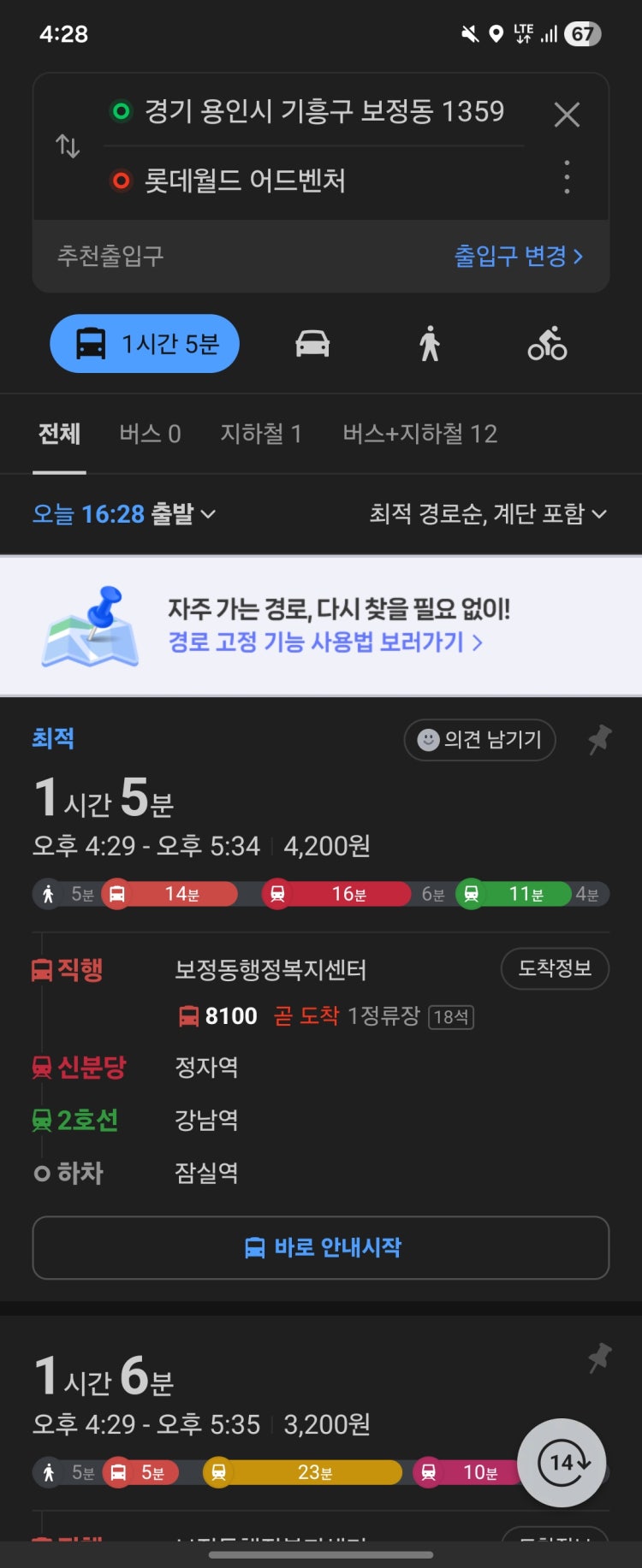Select the car route mode
This screenshot has width=642, height=1568.
[x=312, y=343]
